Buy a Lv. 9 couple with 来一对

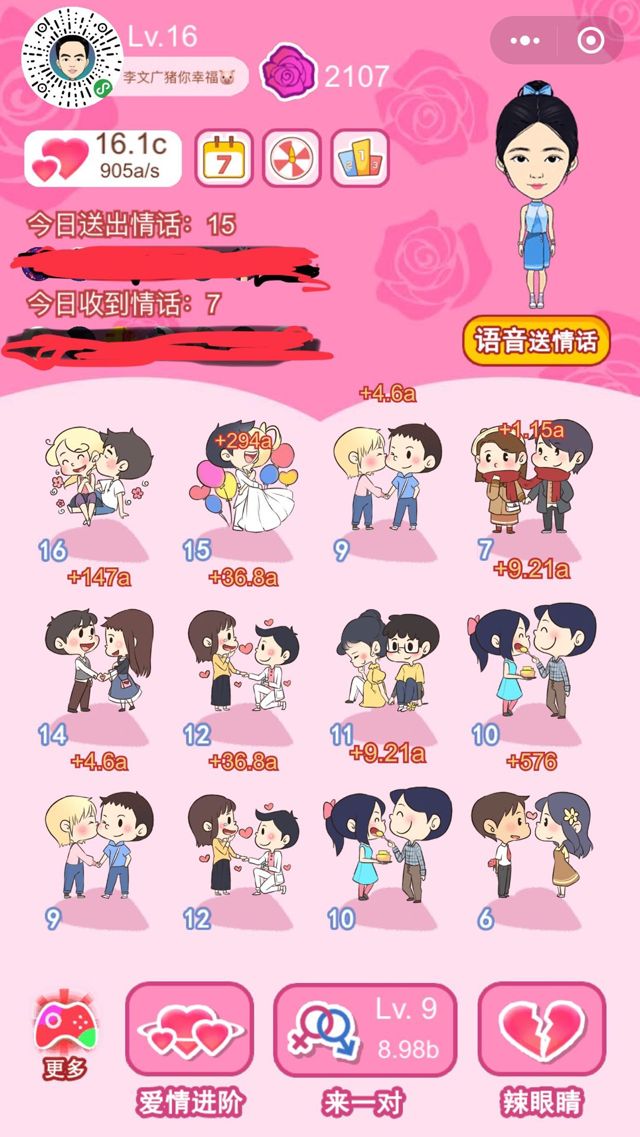click(x=364, y=1032)
